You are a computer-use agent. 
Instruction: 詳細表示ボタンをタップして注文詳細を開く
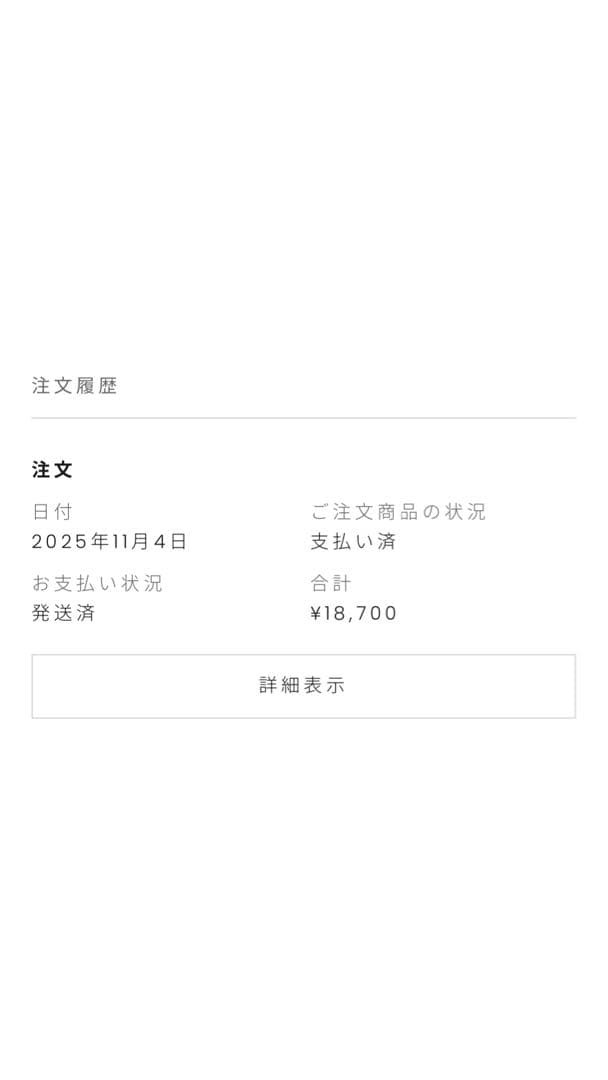point(303,686)
